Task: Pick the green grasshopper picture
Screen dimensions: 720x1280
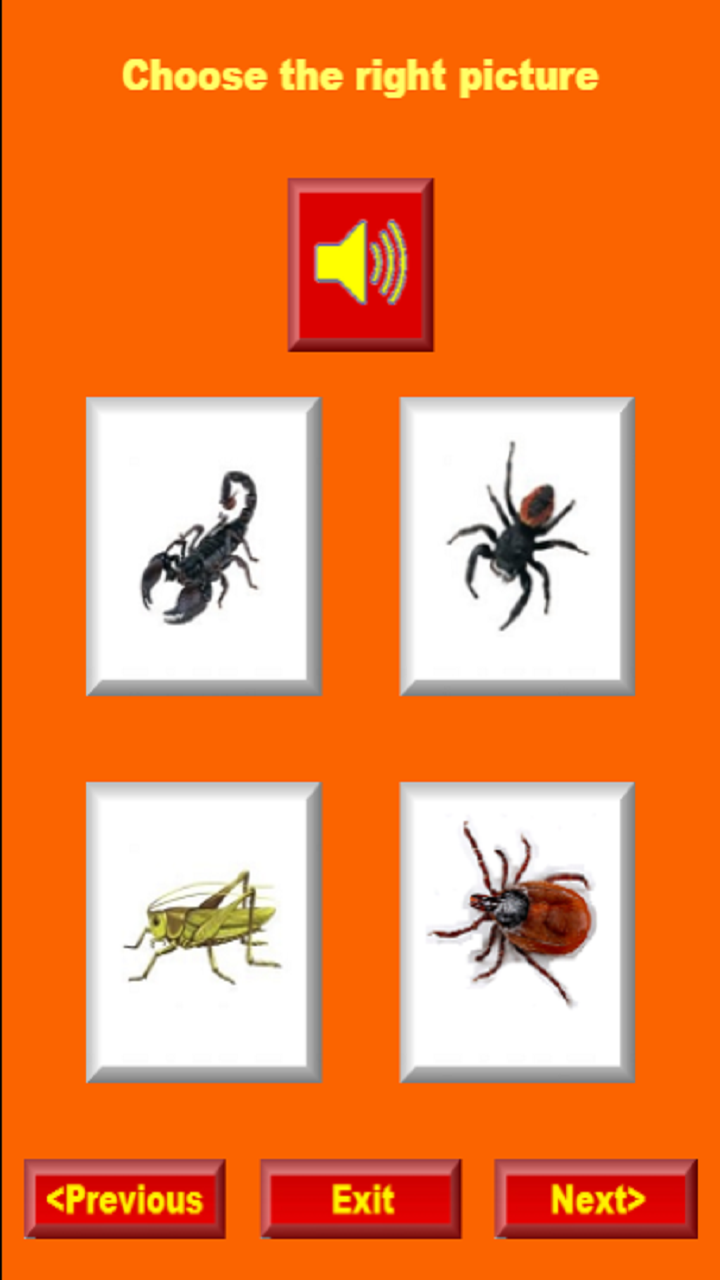Action: point(203,931)
